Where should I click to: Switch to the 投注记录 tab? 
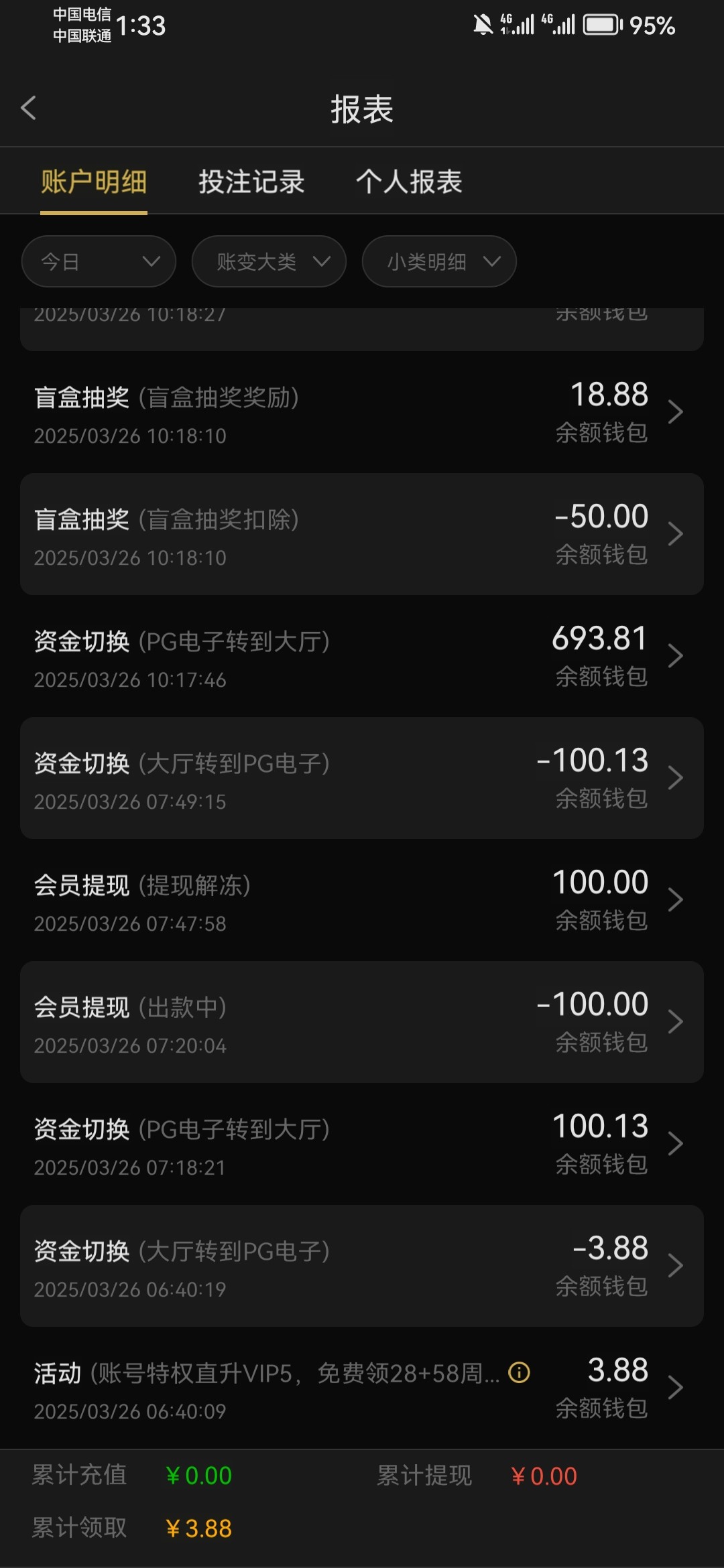[x=251, y=182]
